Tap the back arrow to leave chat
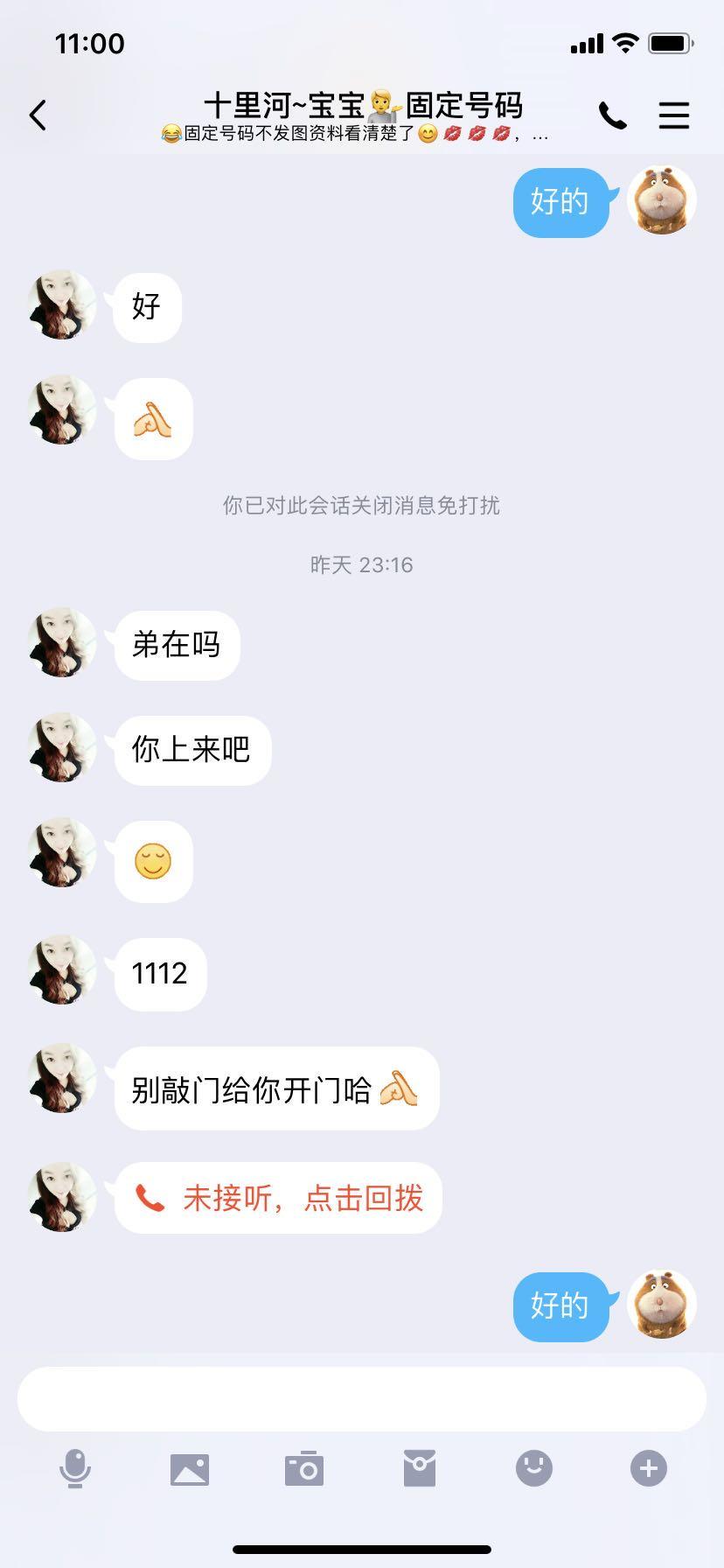The height and width of the screenshot is (1568, 724). point(37,115)
